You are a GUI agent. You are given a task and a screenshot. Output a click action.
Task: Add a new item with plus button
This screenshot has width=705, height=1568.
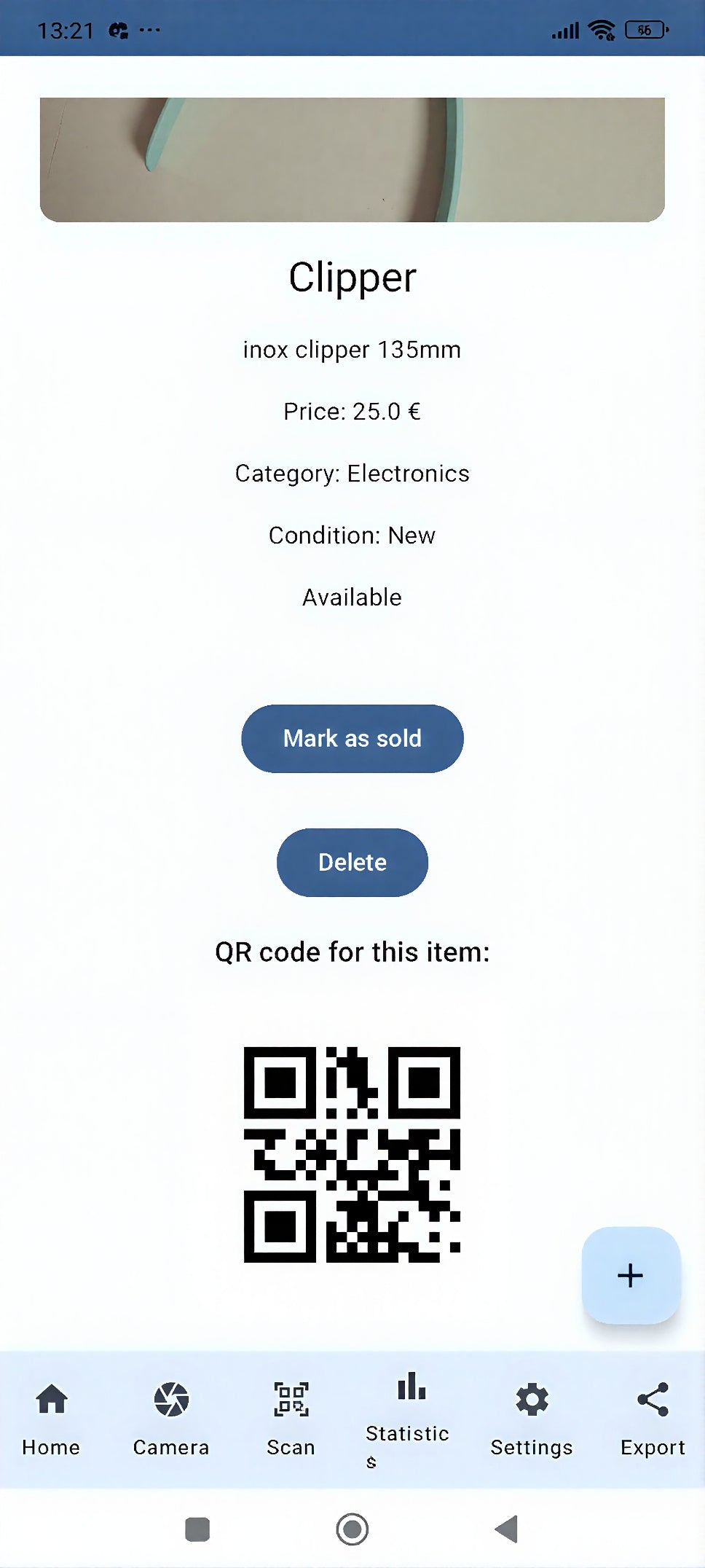630,1275
